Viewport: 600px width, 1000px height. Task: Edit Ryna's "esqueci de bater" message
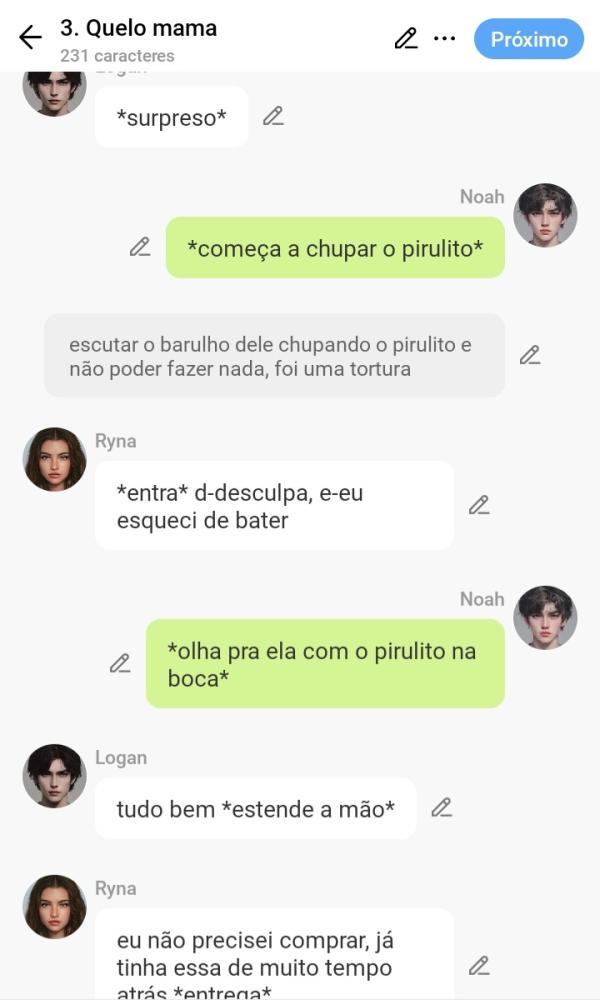point(479,505)
